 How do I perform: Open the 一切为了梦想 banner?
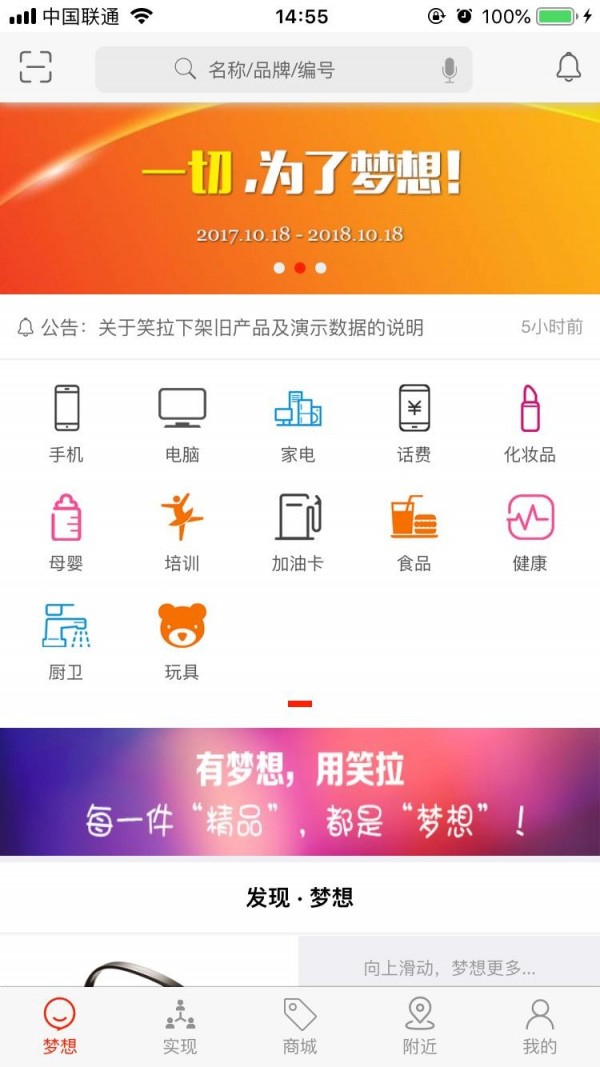tap(300, 198)
